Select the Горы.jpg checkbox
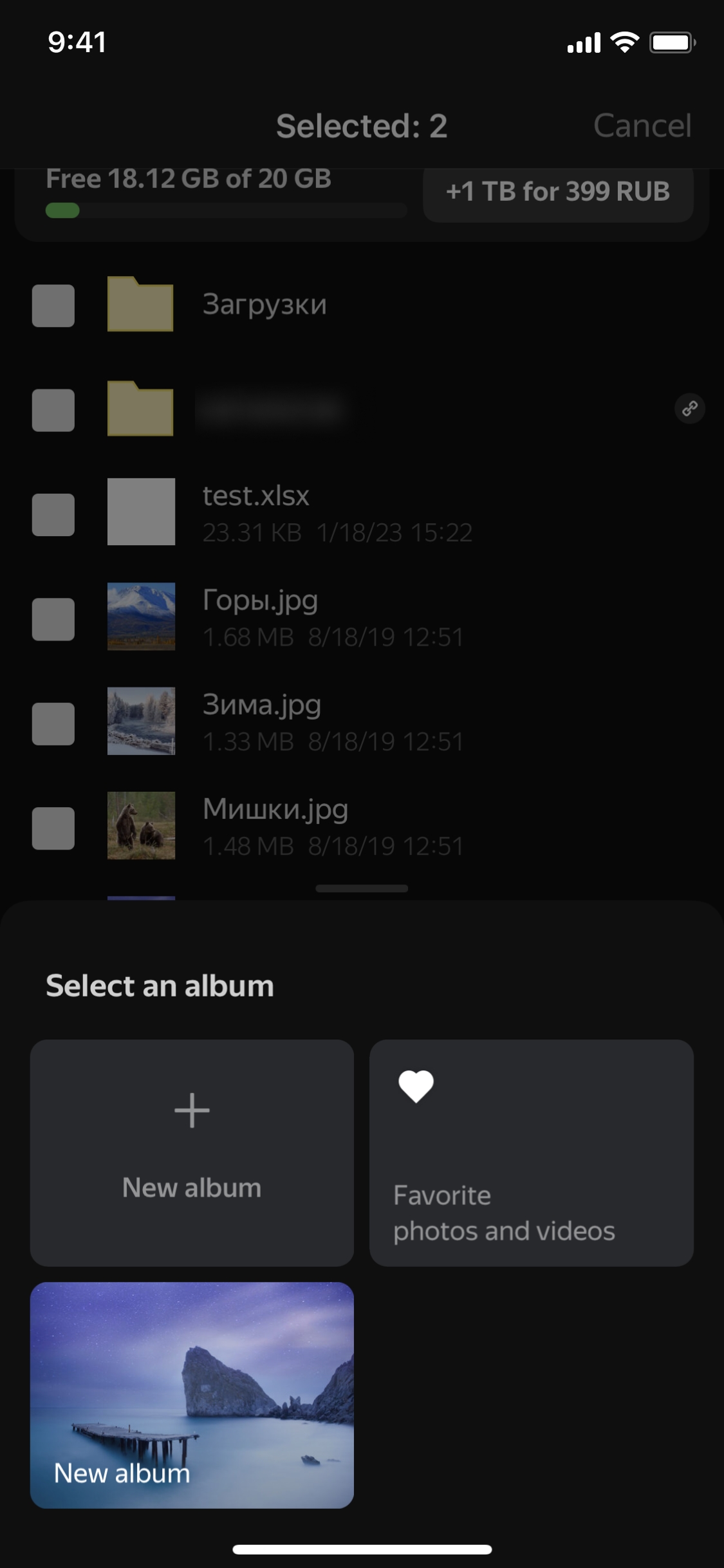 [x=53, y=619]
